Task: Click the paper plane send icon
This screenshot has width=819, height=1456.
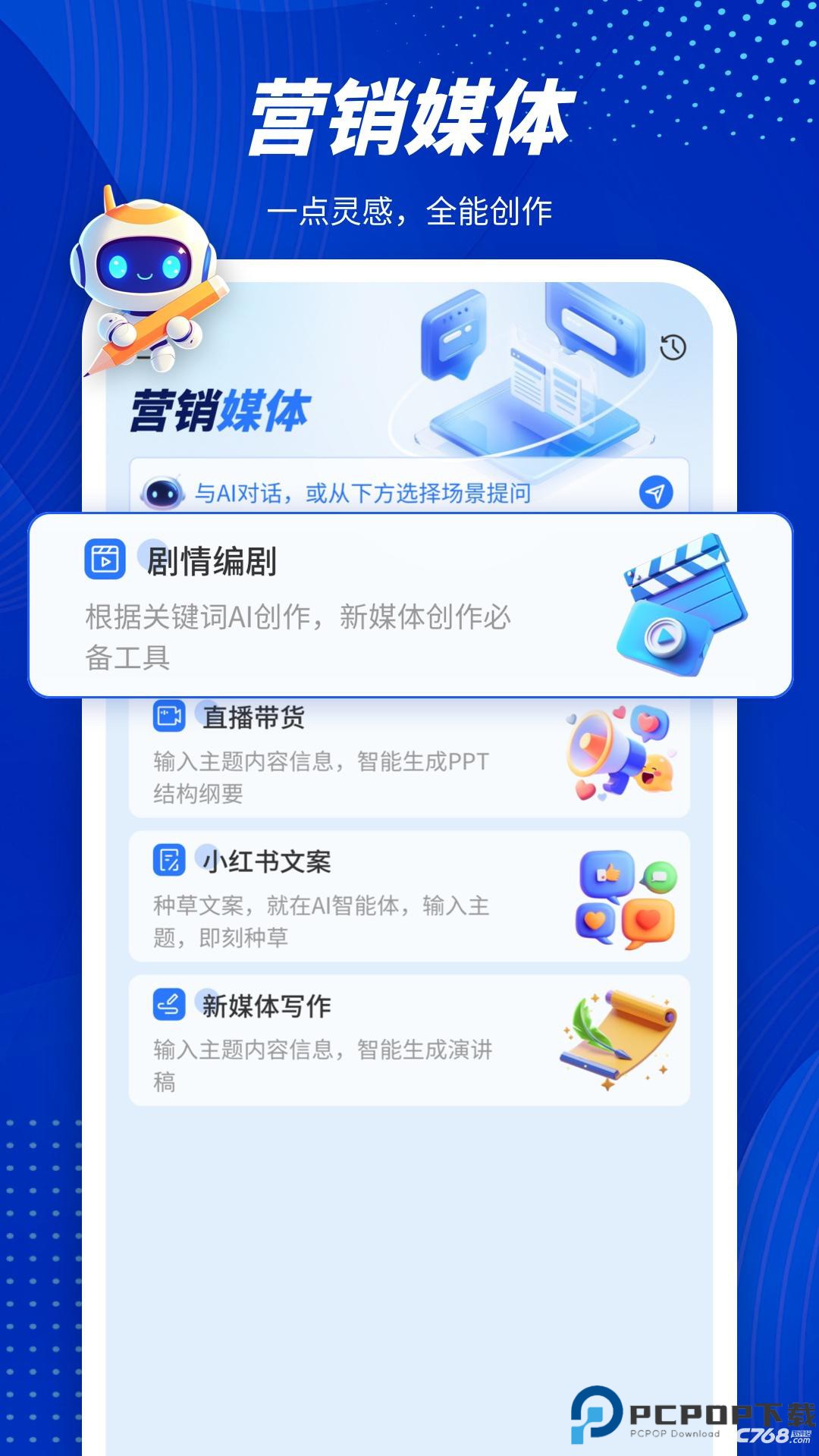Action: pos(657,491)
